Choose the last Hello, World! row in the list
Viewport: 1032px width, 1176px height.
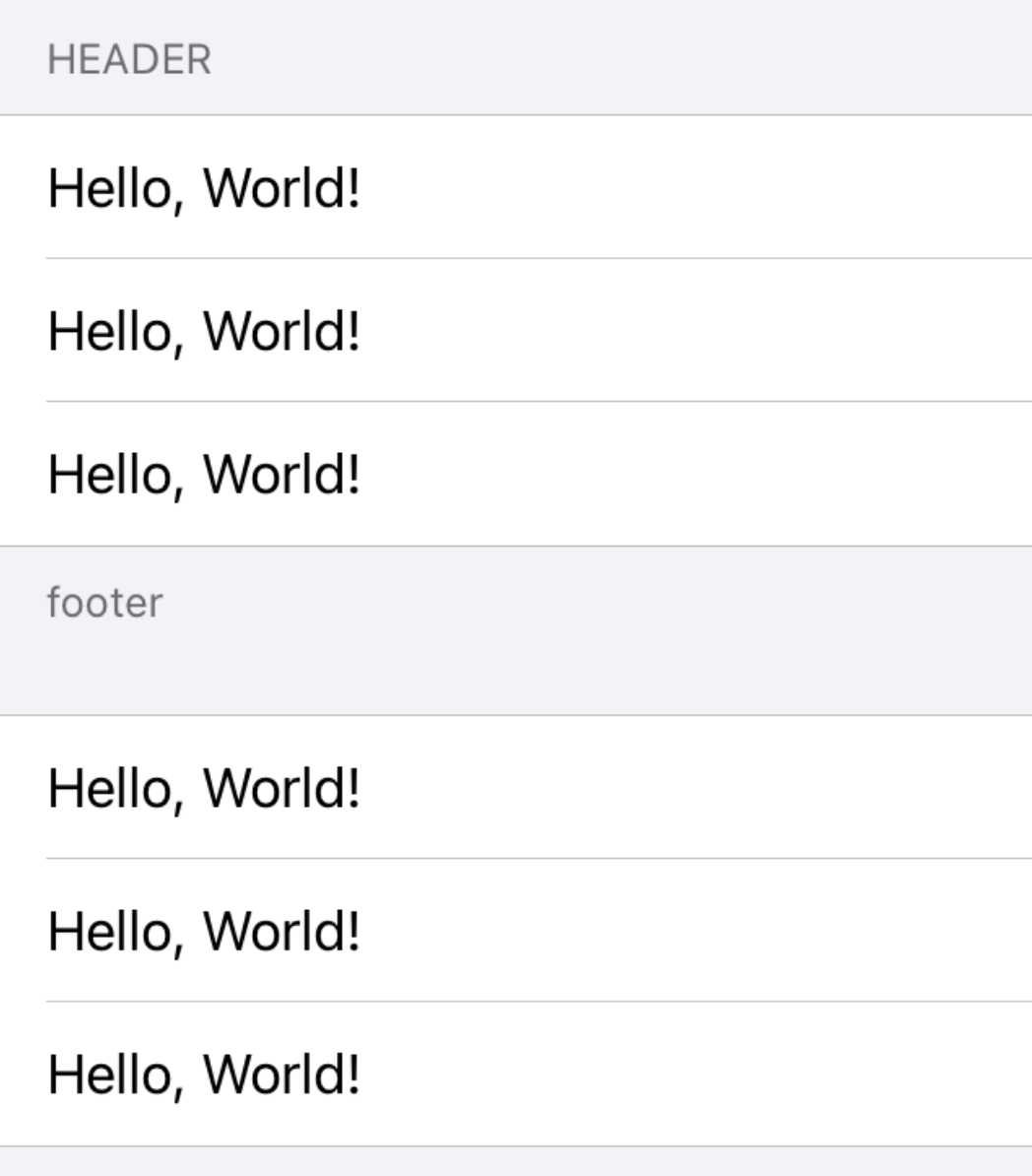(516, 1074)
